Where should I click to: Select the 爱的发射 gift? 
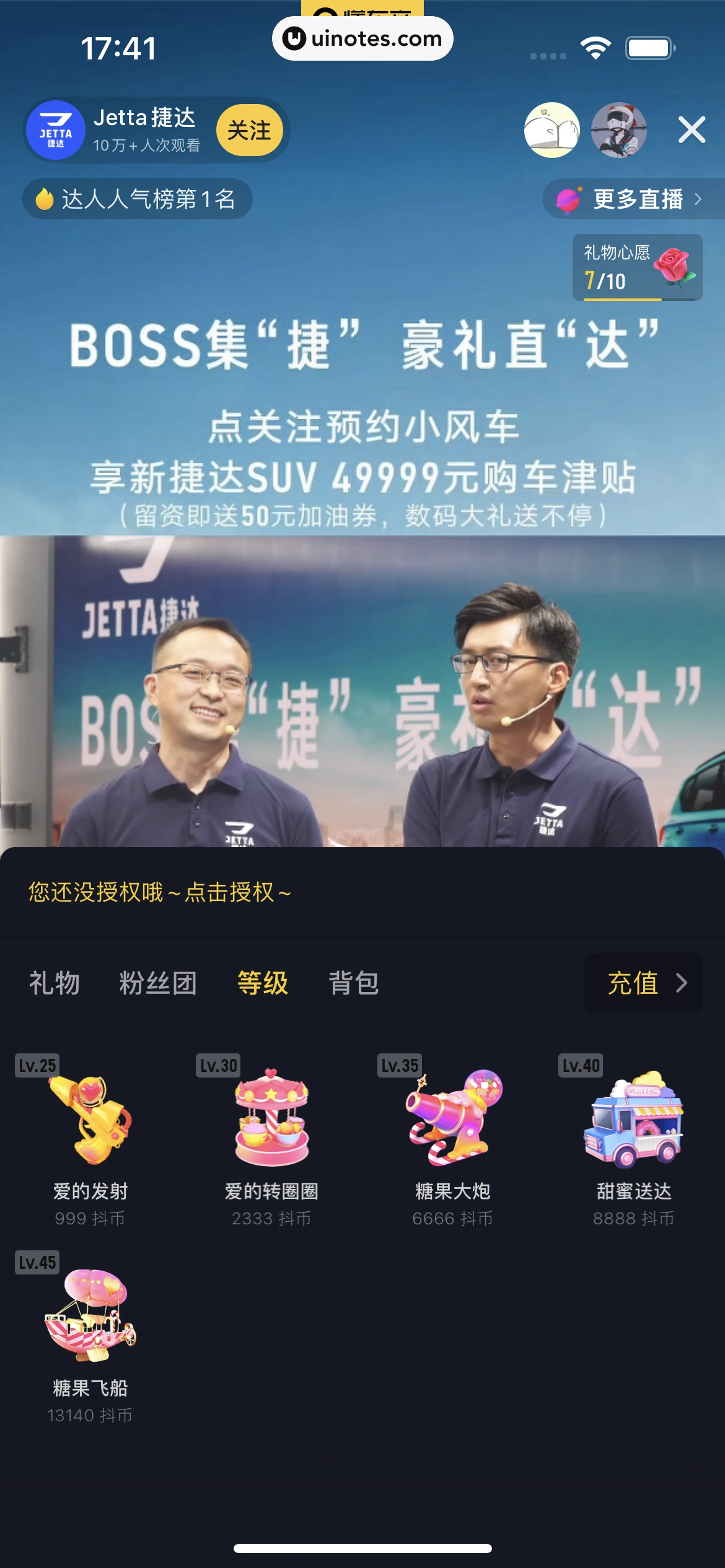pyautogui.click(x=90, y=1139)
